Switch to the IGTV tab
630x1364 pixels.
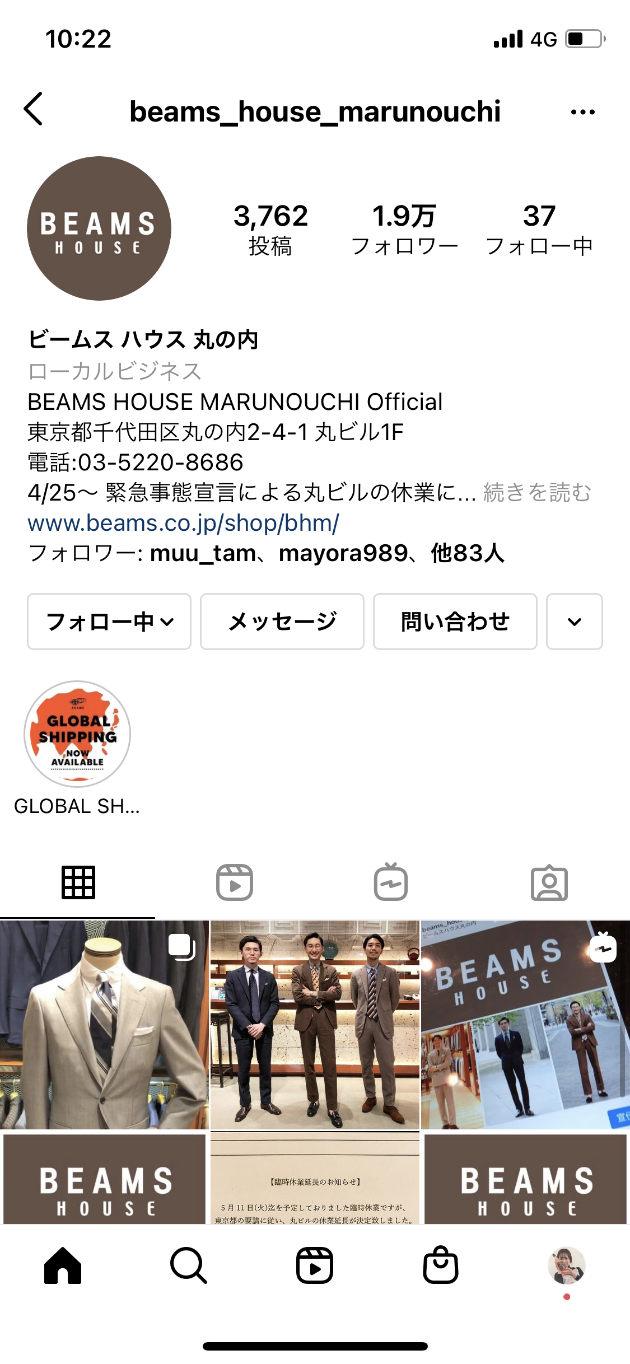391,882
